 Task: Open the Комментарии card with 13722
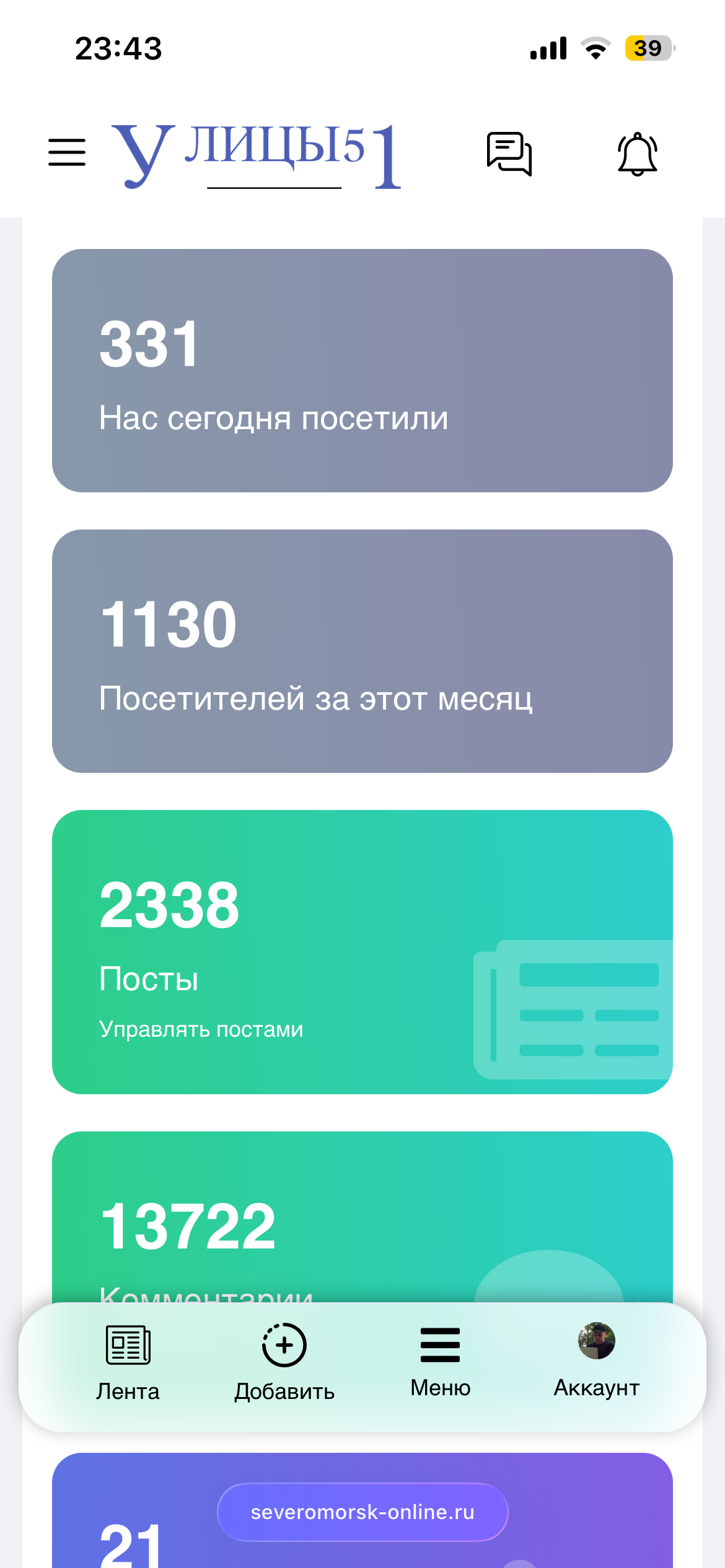(x=362, y=1214)
